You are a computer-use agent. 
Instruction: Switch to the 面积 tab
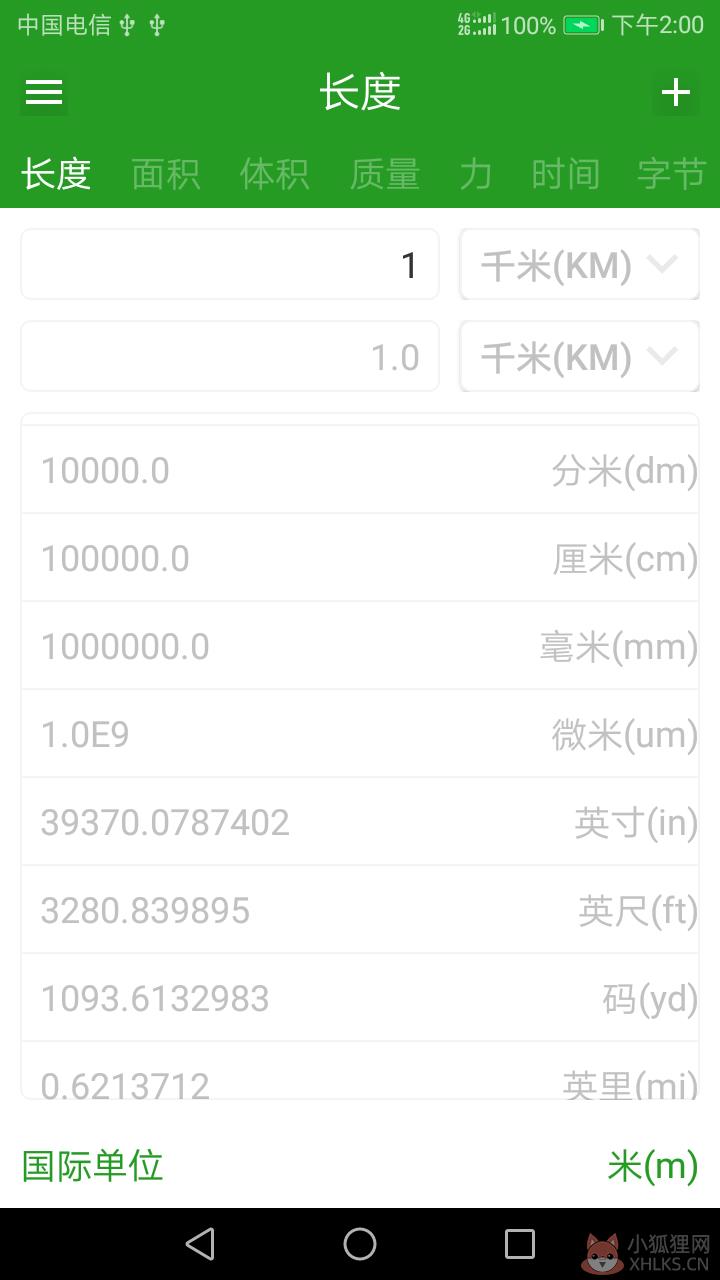point(166,174)
